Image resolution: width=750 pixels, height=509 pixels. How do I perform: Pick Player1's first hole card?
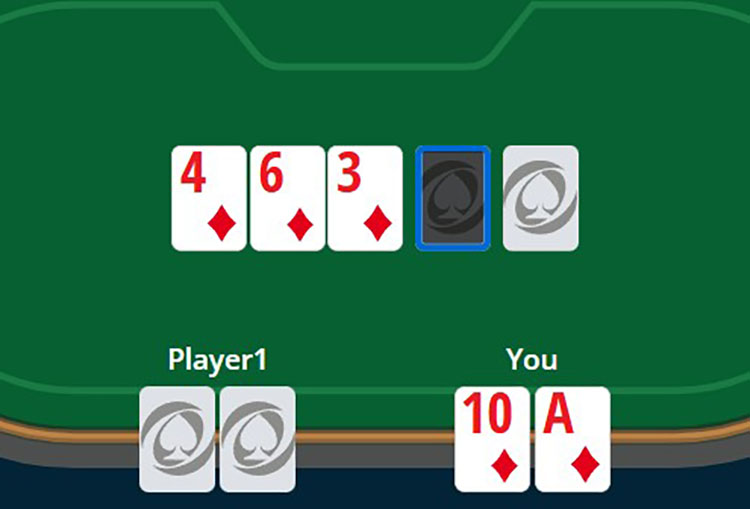click(177, 439)
